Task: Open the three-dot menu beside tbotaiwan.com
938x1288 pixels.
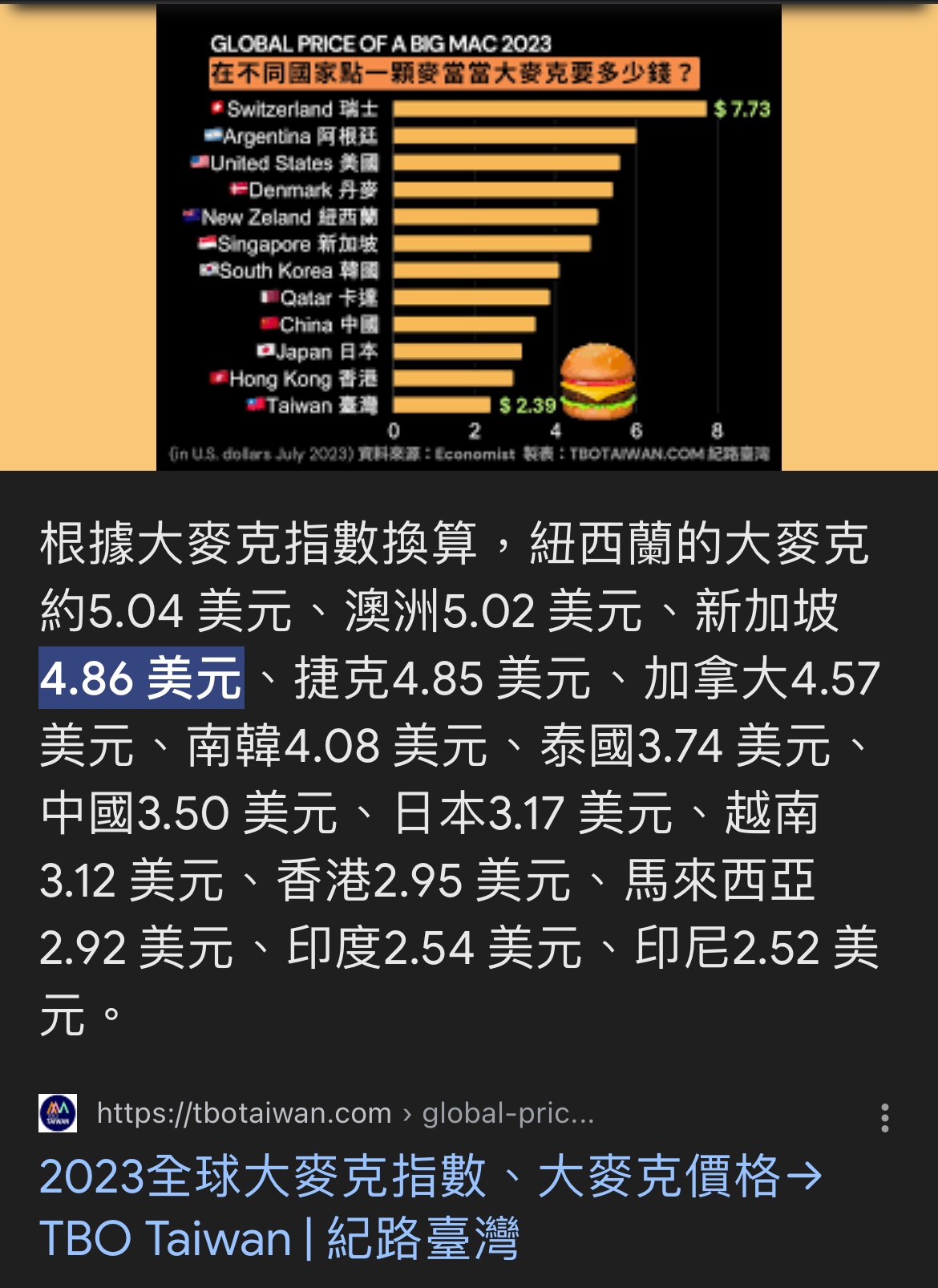Action: pyautogui.click(x=884, y=1117)
